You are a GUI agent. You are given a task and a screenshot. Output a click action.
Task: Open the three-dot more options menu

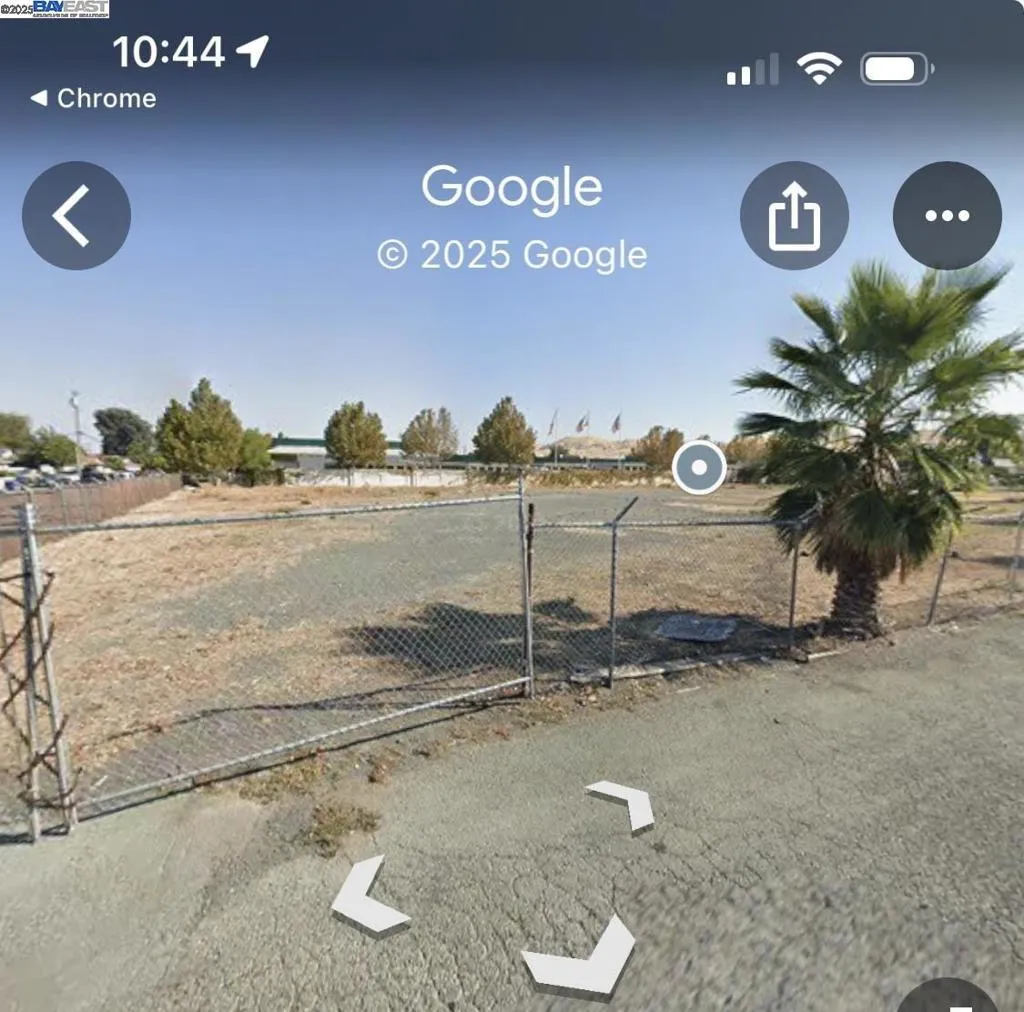coord(946,215)
